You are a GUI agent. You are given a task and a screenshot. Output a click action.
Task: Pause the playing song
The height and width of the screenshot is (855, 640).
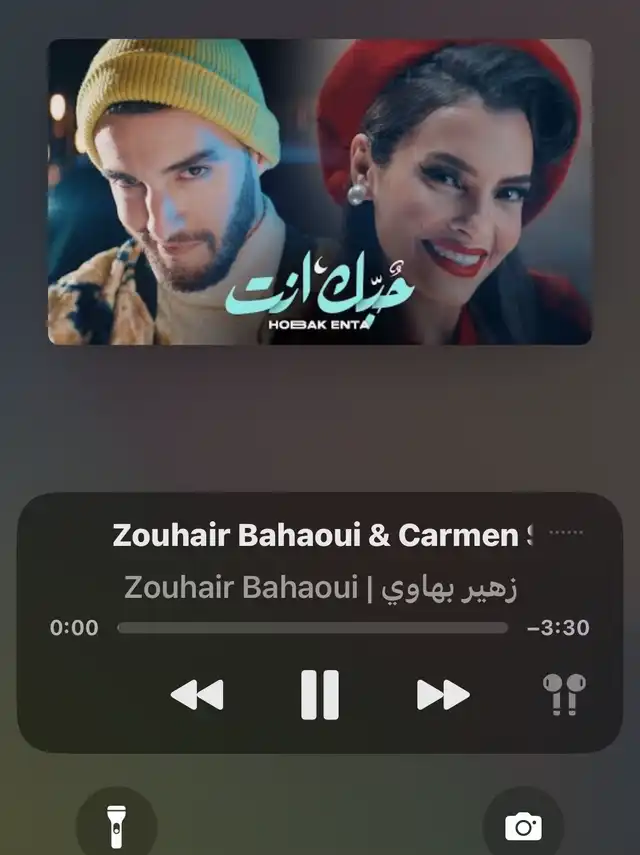click(320, 694)
